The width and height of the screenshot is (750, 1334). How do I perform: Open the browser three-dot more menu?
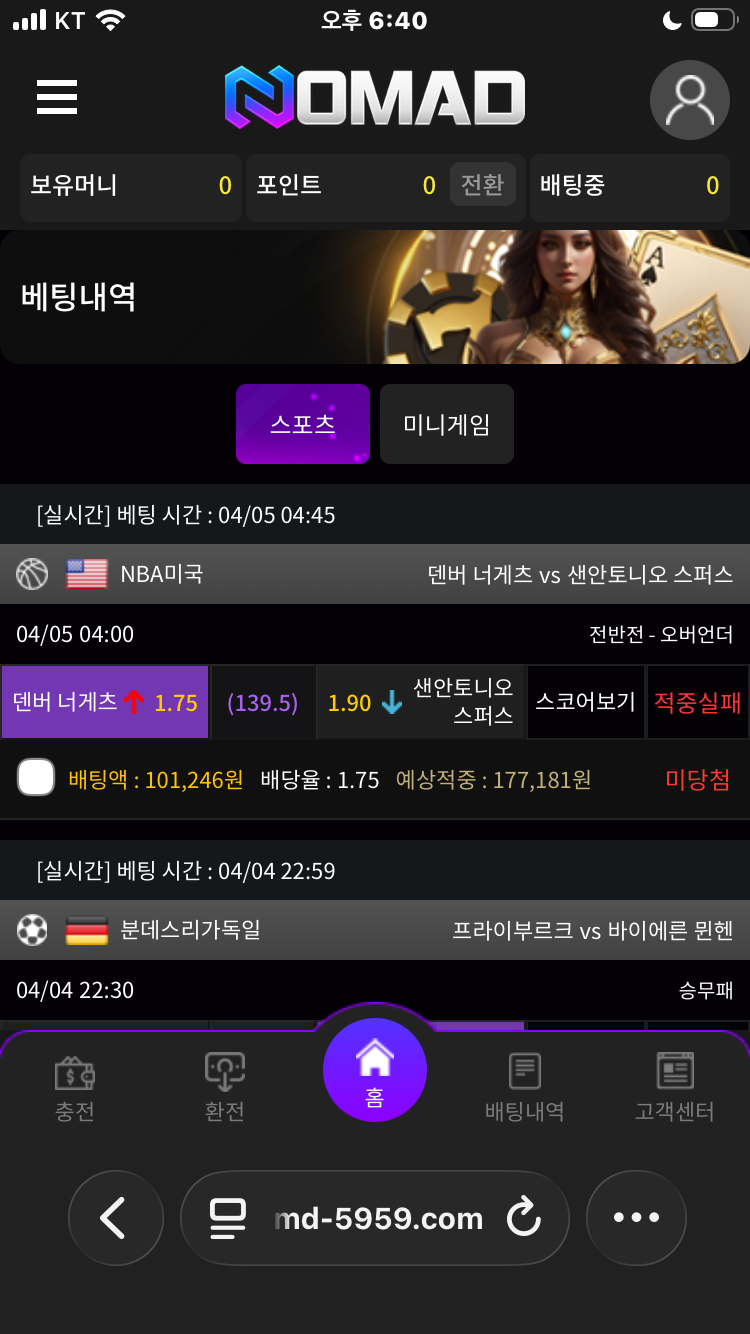(x=636, y=1218)
